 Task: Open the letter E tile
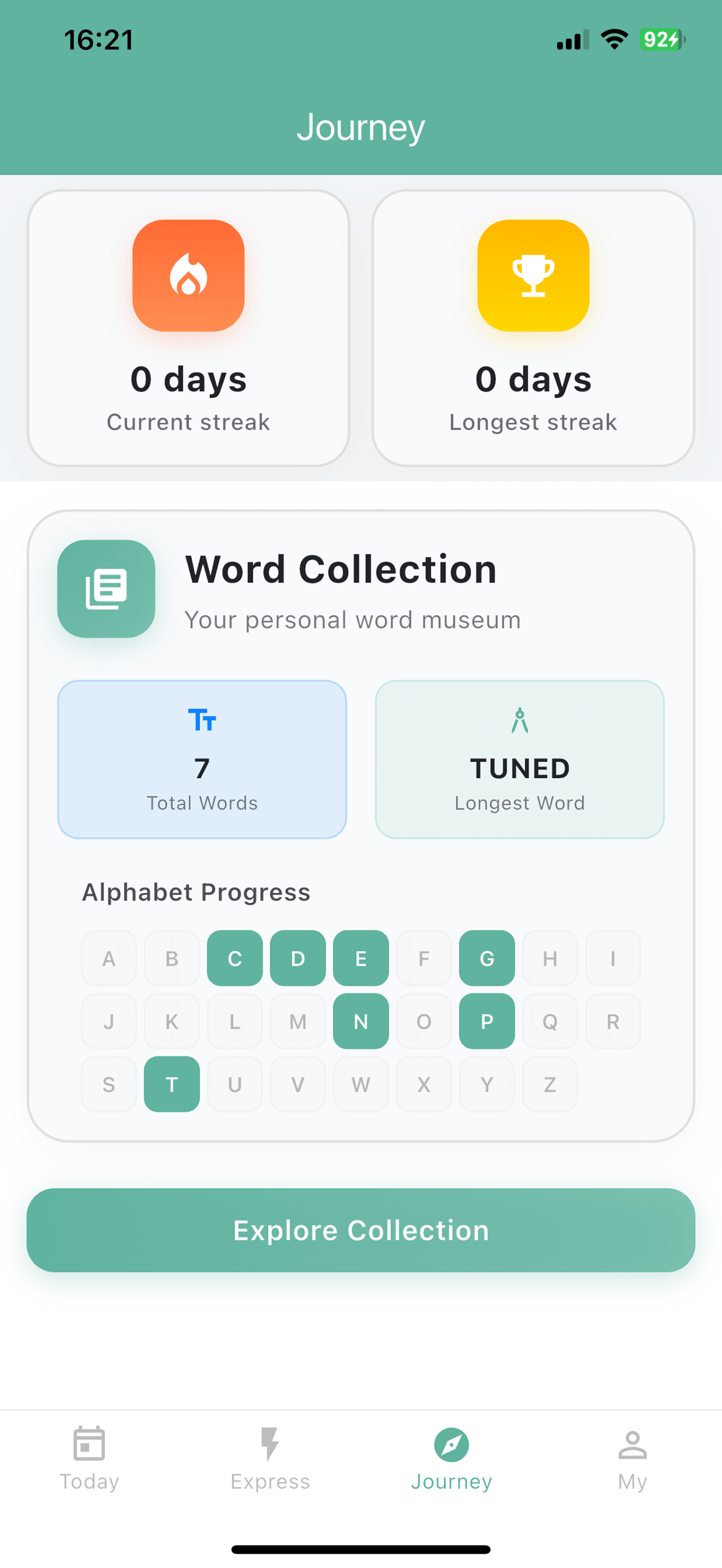[360, 958]
